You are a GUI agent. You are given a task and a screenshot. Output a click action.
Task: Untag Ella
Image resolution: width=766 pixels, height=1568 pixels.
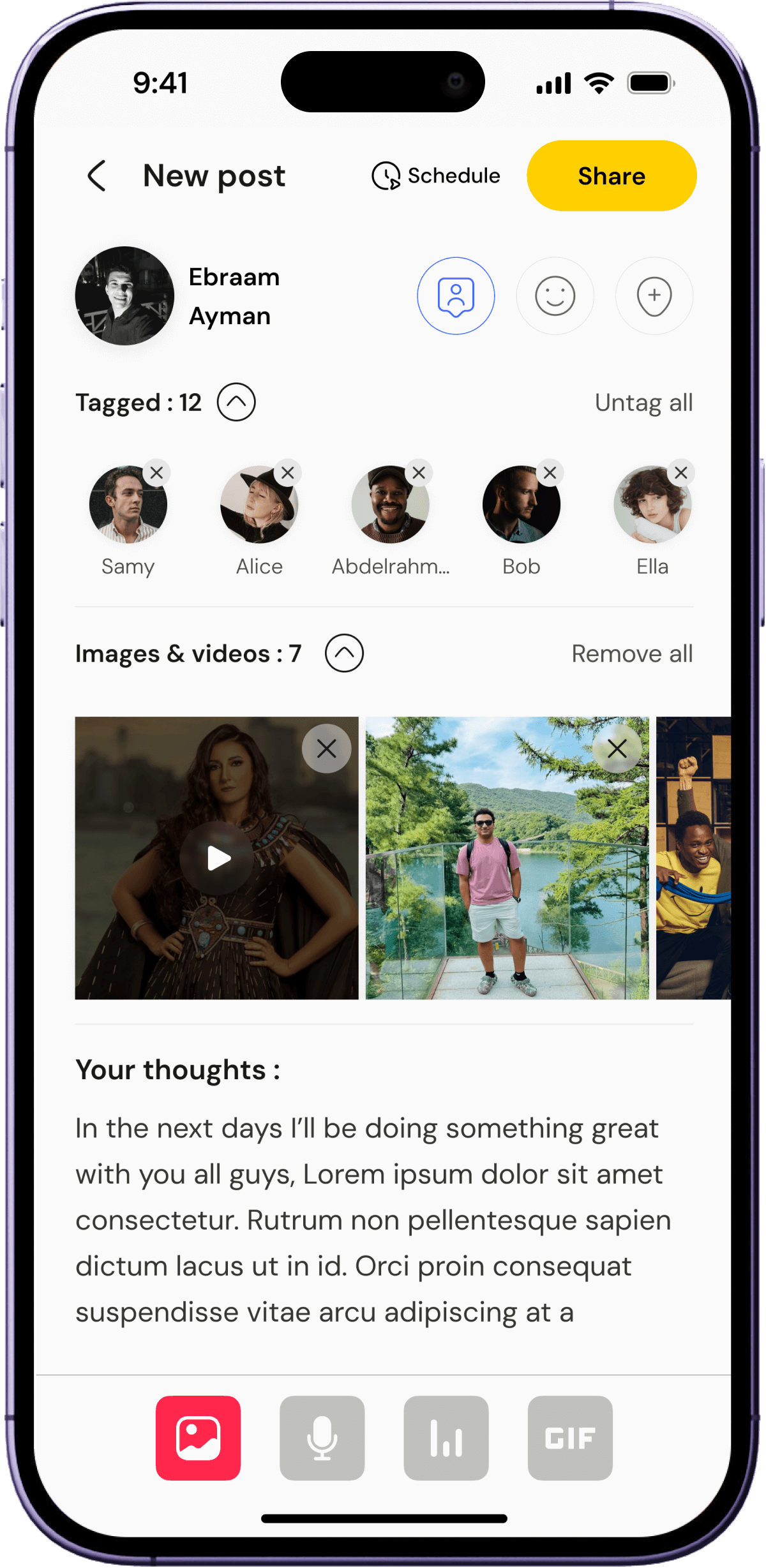point(681,473)
